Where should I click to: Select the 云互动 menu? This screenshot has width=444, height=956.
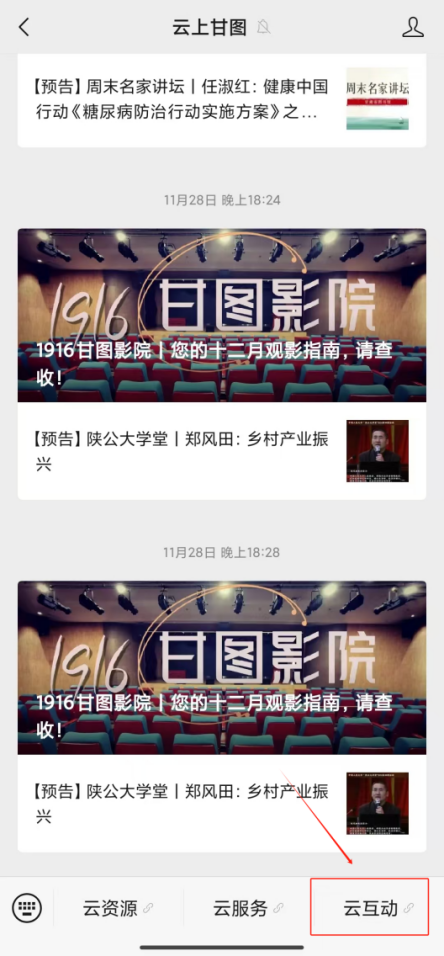pyautogui.click(x=370, y=907)
